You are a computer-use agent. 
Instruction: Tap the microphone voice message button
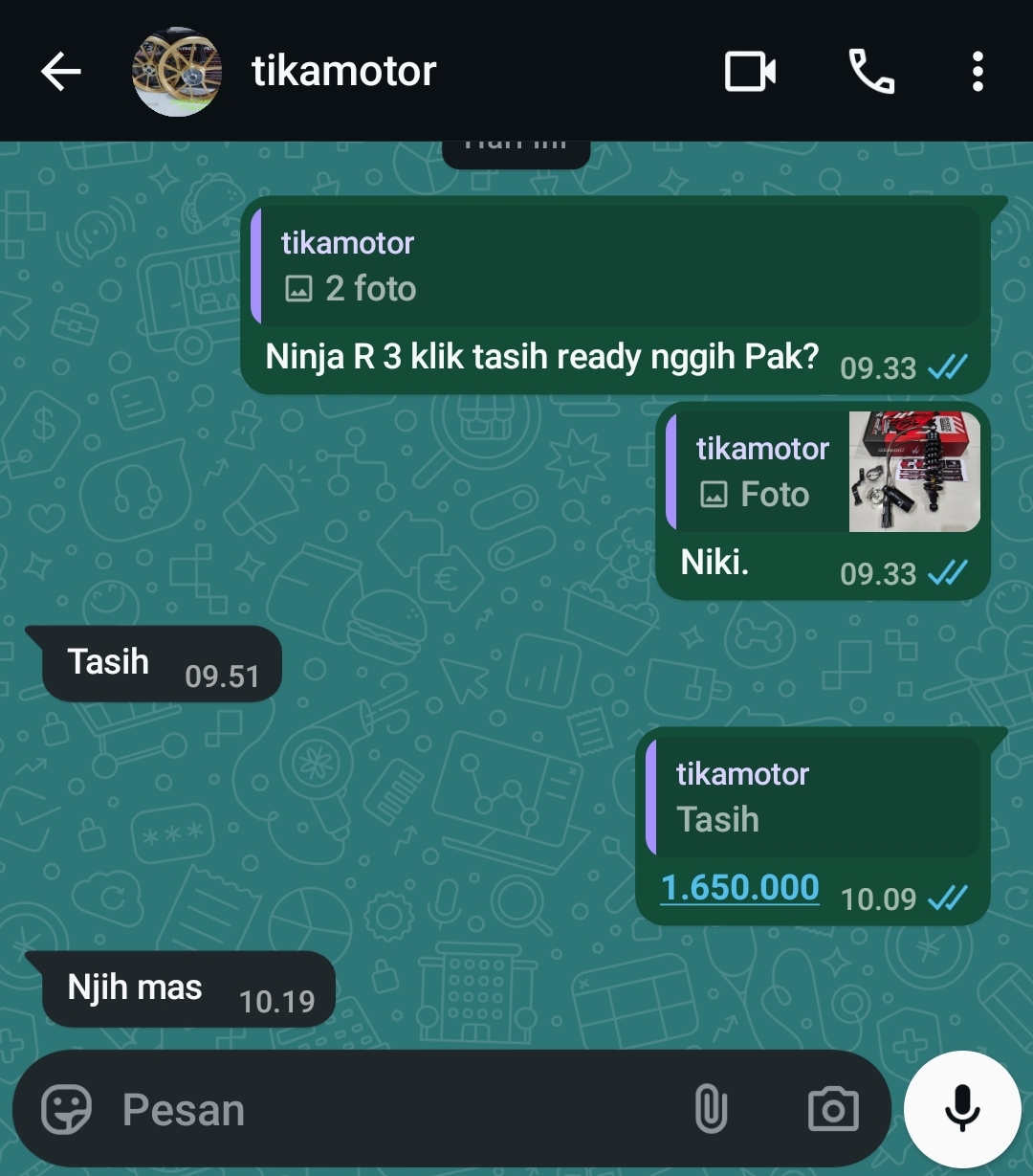click(x=962, y=1110)
